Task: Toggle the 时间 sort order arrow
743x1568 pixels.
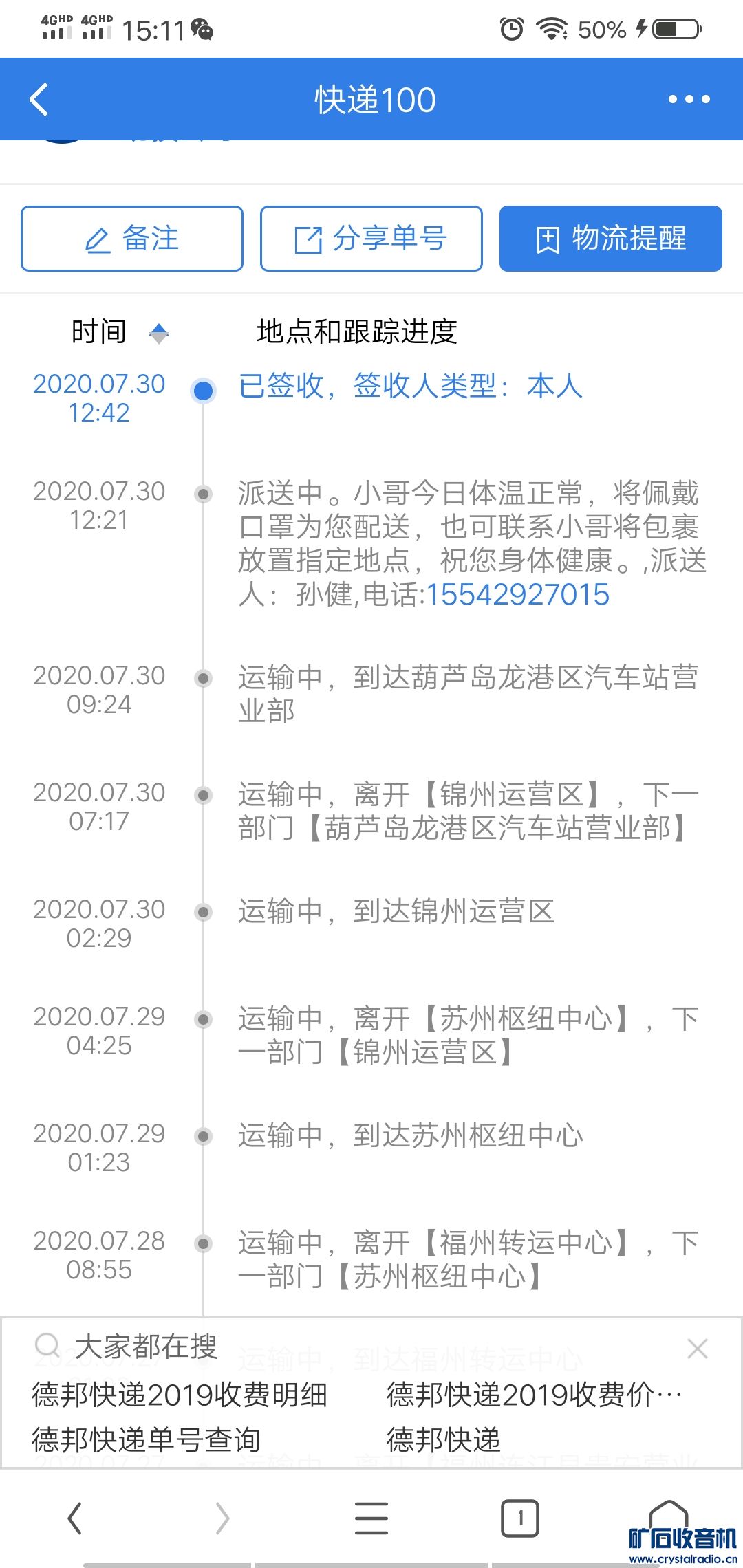Action: (159, 334)
